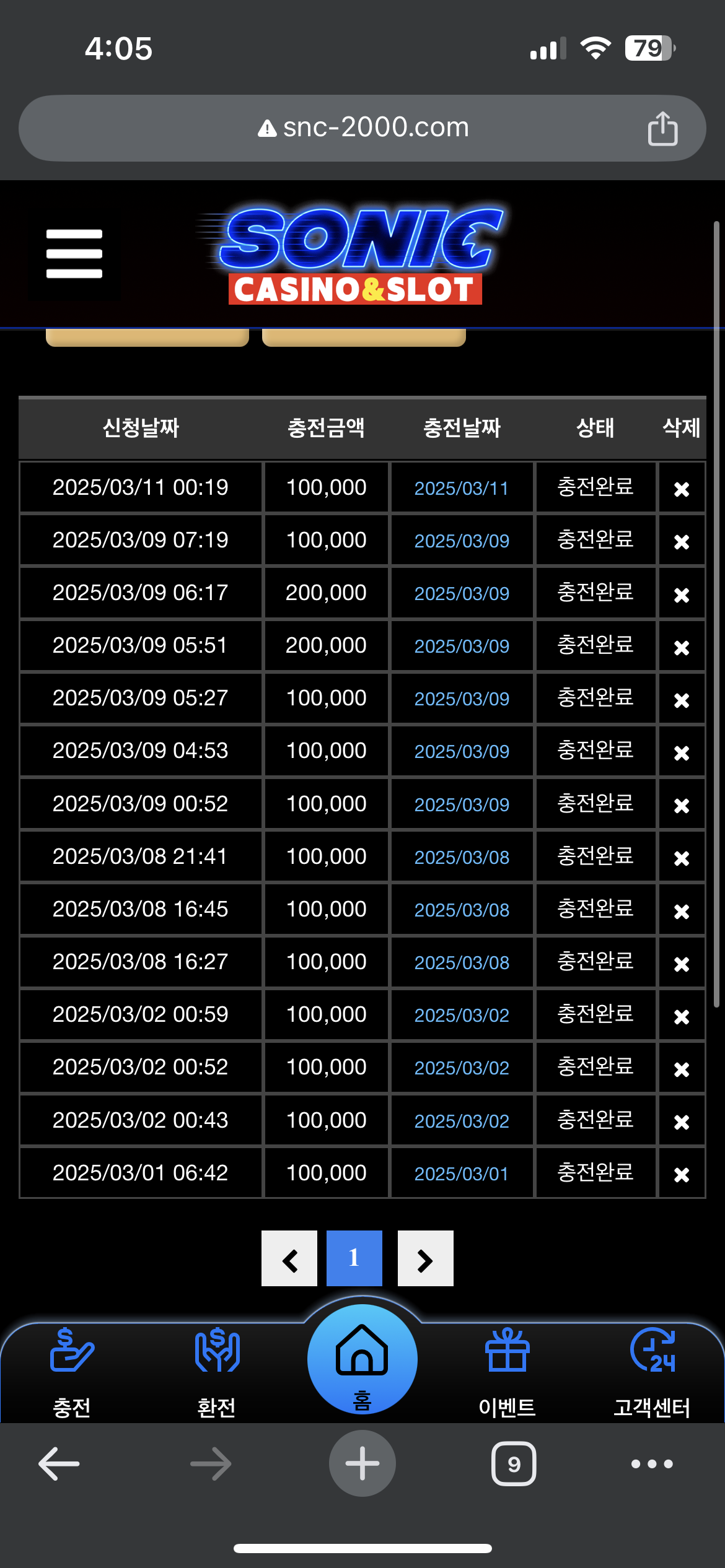Go to the previous page of results
The height and width of the screenshot is (1568, 725).
pos(289,1258)
